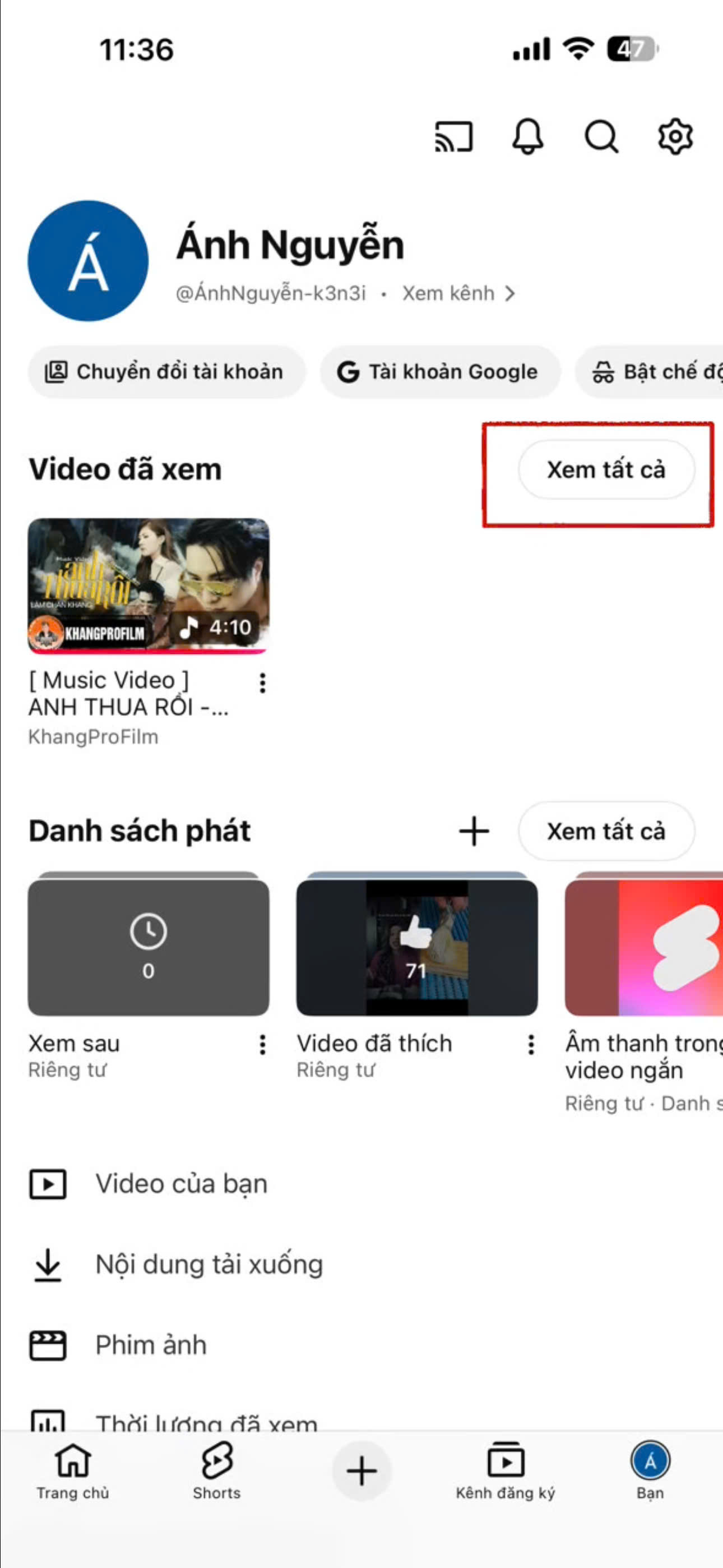The width and height of the screenshot is (723, 1568).
Task: Open options for ANH THUA RỒI video
Action: (262, 683)
